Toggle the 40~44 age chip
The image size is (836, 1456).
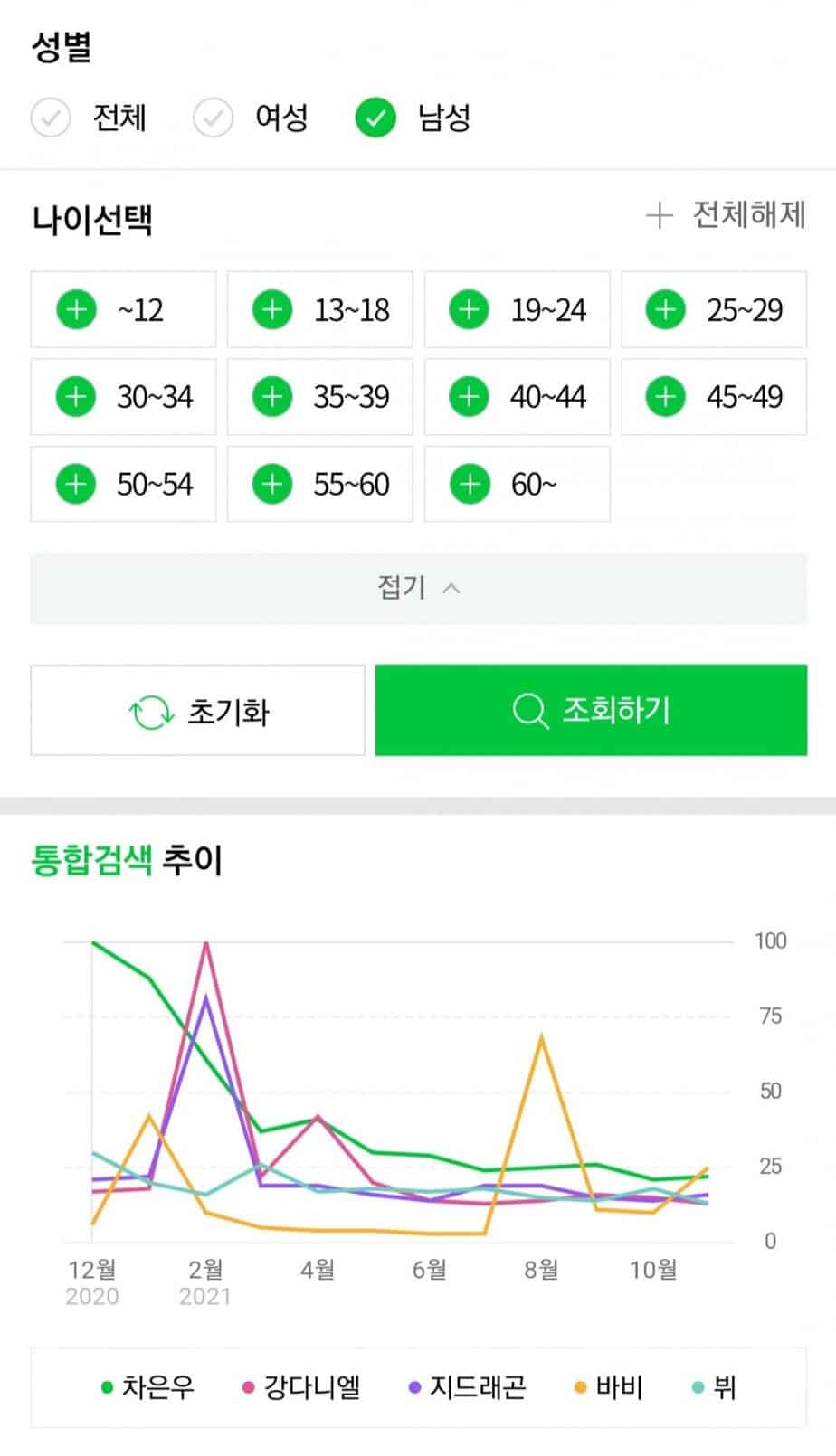pos(517,396)
